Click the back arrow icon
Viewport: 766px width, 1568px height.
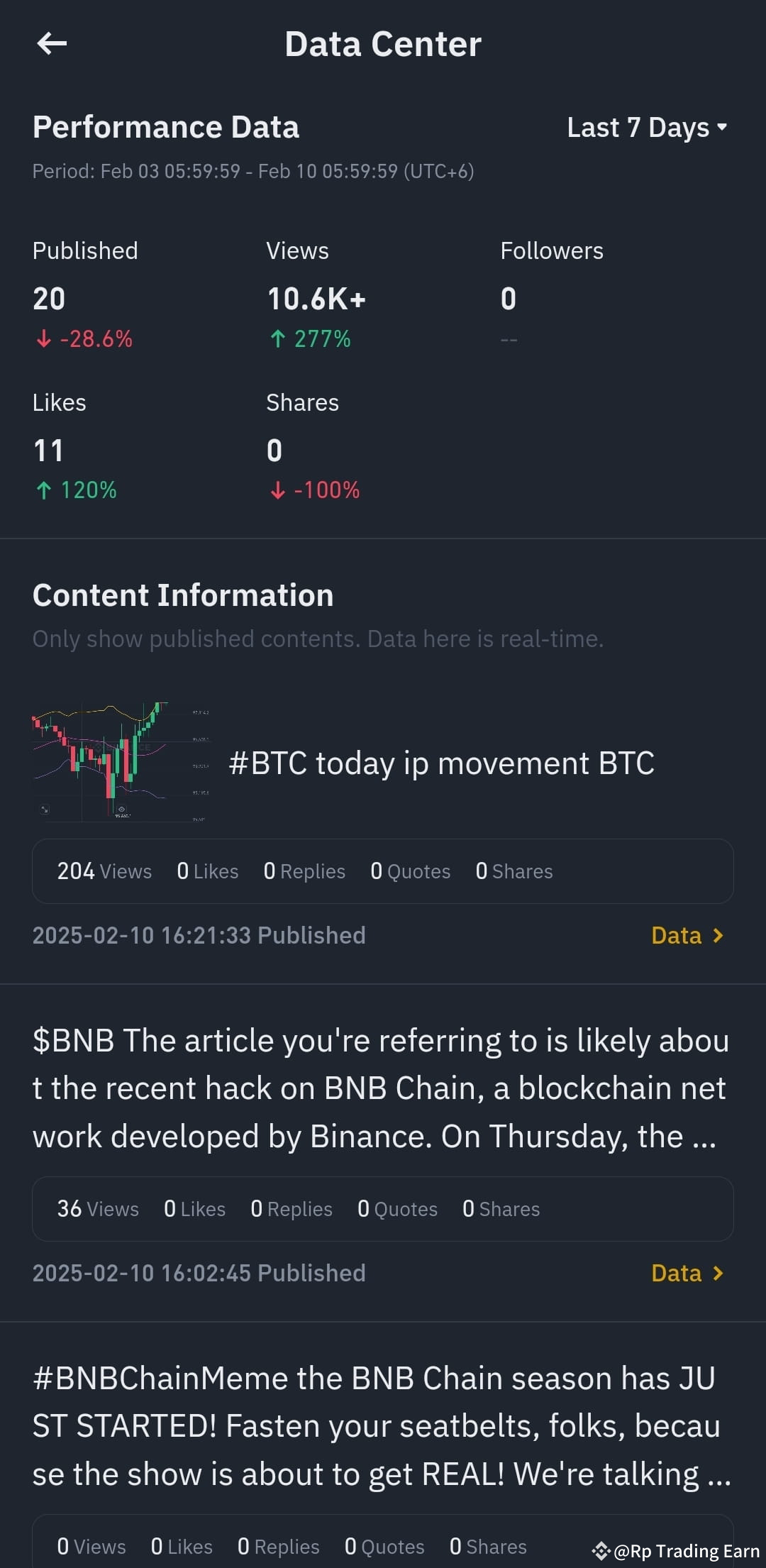coord(52,44)
